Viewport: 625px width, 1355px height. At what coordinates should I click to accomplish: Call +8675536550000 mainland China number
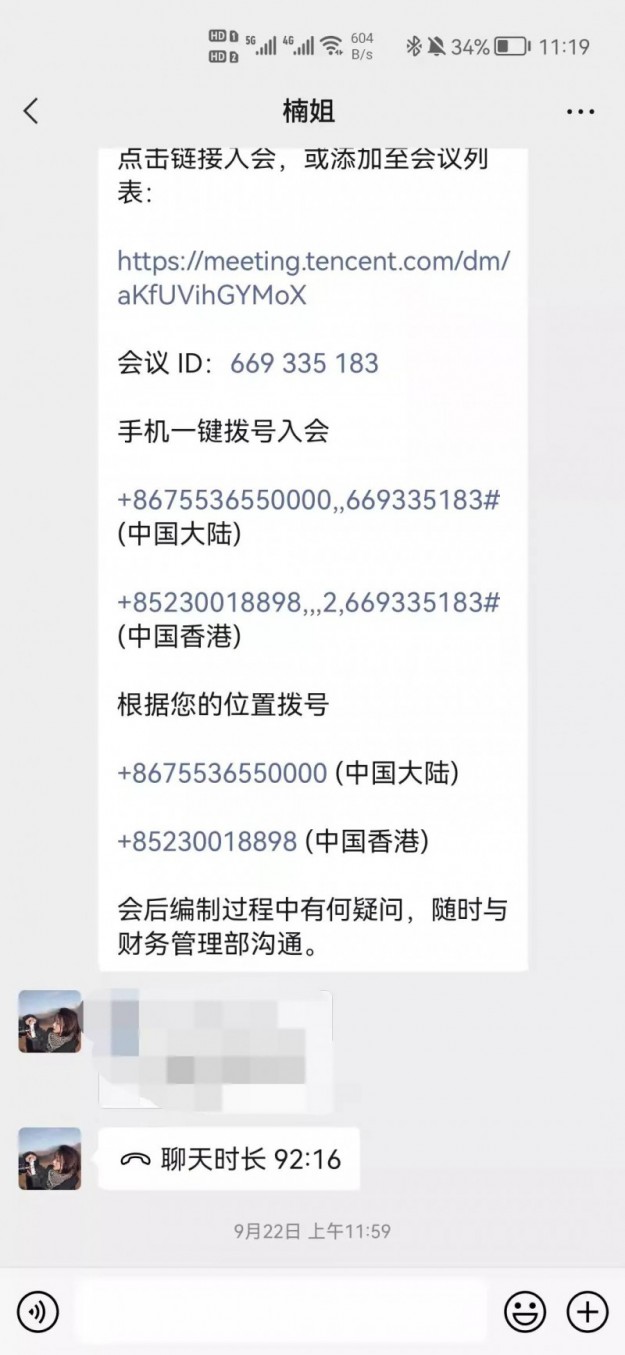(222, 773)
